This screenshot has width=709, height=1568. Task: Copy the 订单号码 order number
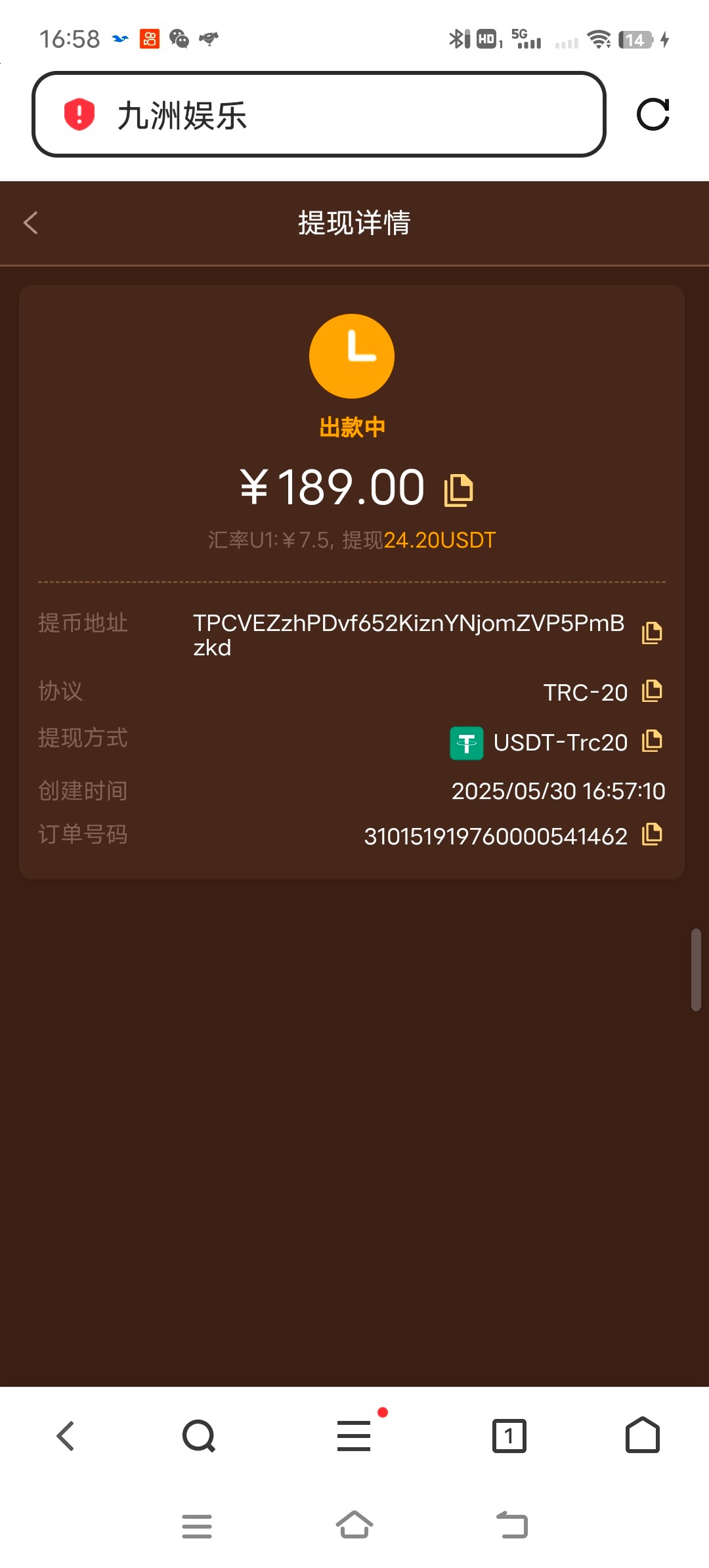651,834
